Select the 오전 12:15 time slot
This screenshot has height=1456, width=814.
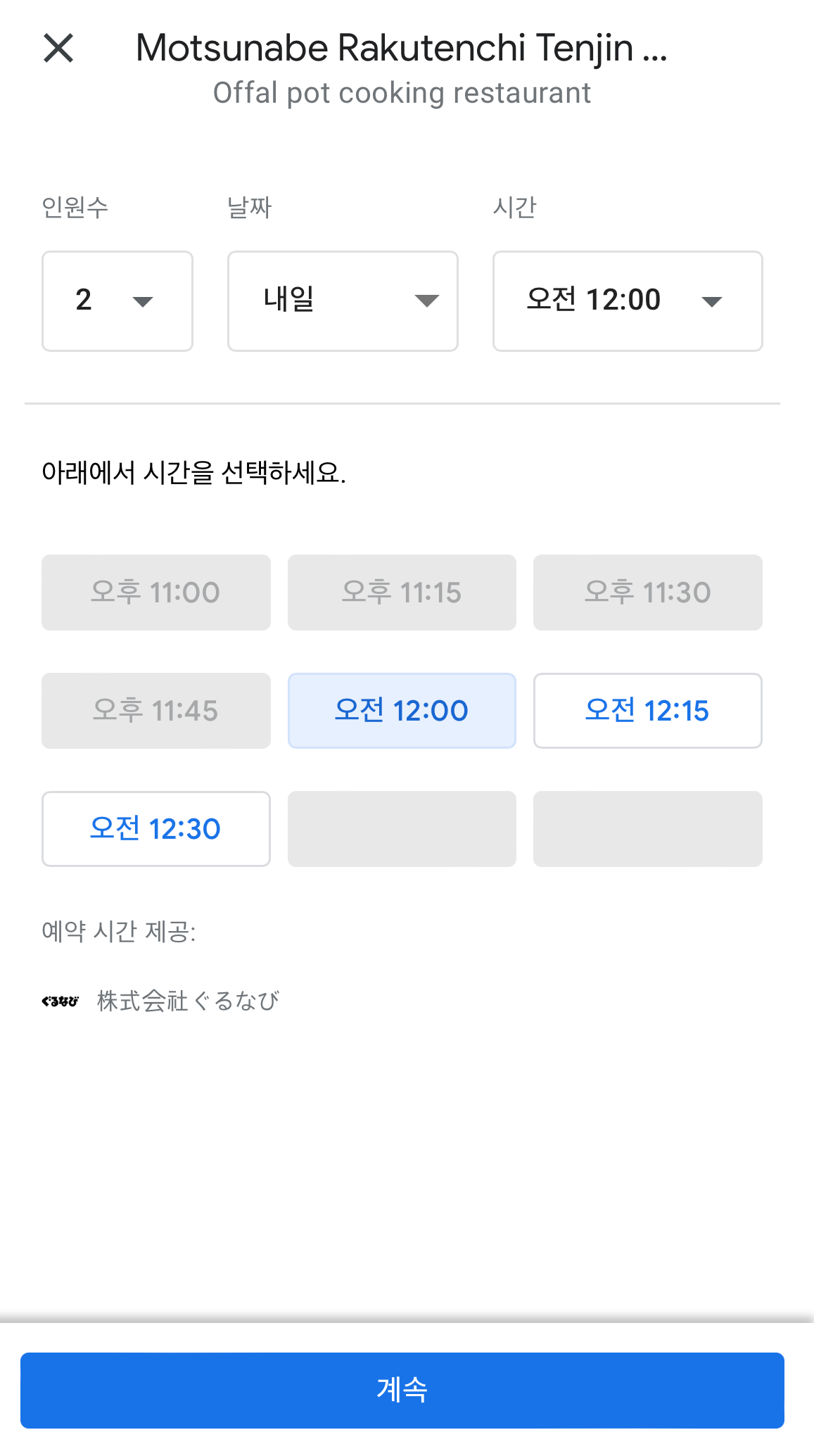(x=647, y=710)
